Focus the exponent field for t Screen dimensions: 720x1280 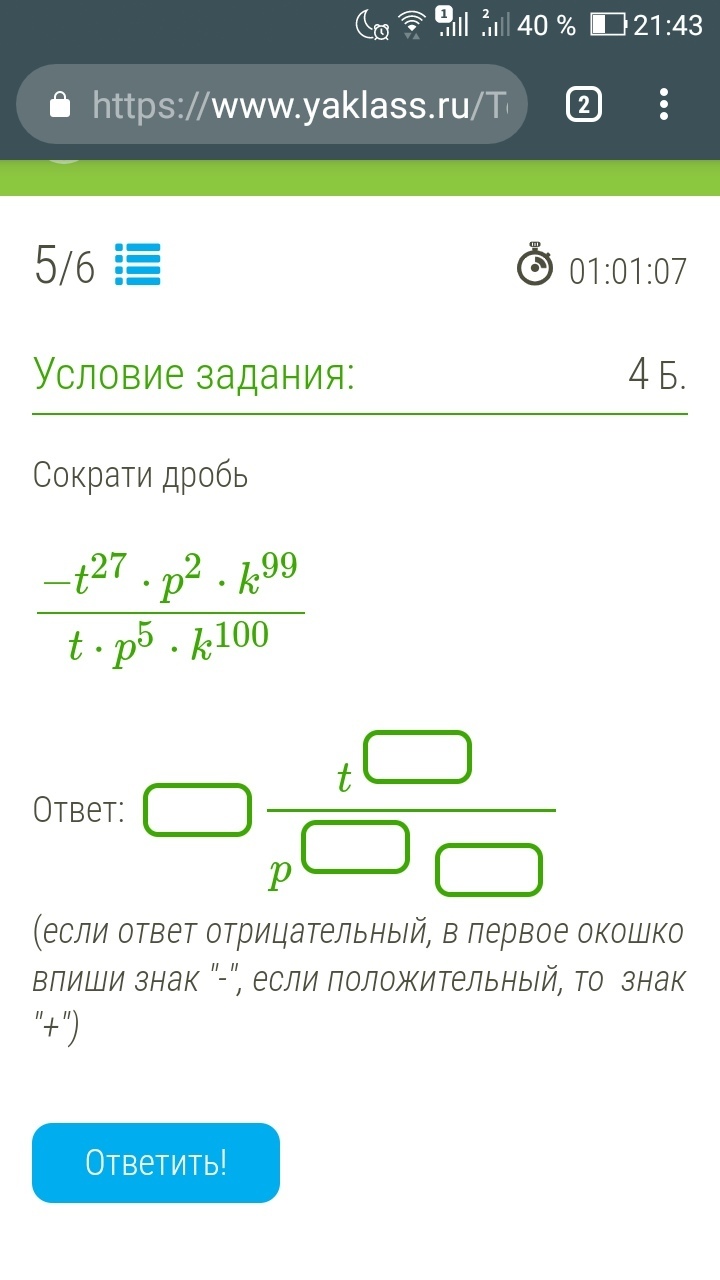coord(417,757)
